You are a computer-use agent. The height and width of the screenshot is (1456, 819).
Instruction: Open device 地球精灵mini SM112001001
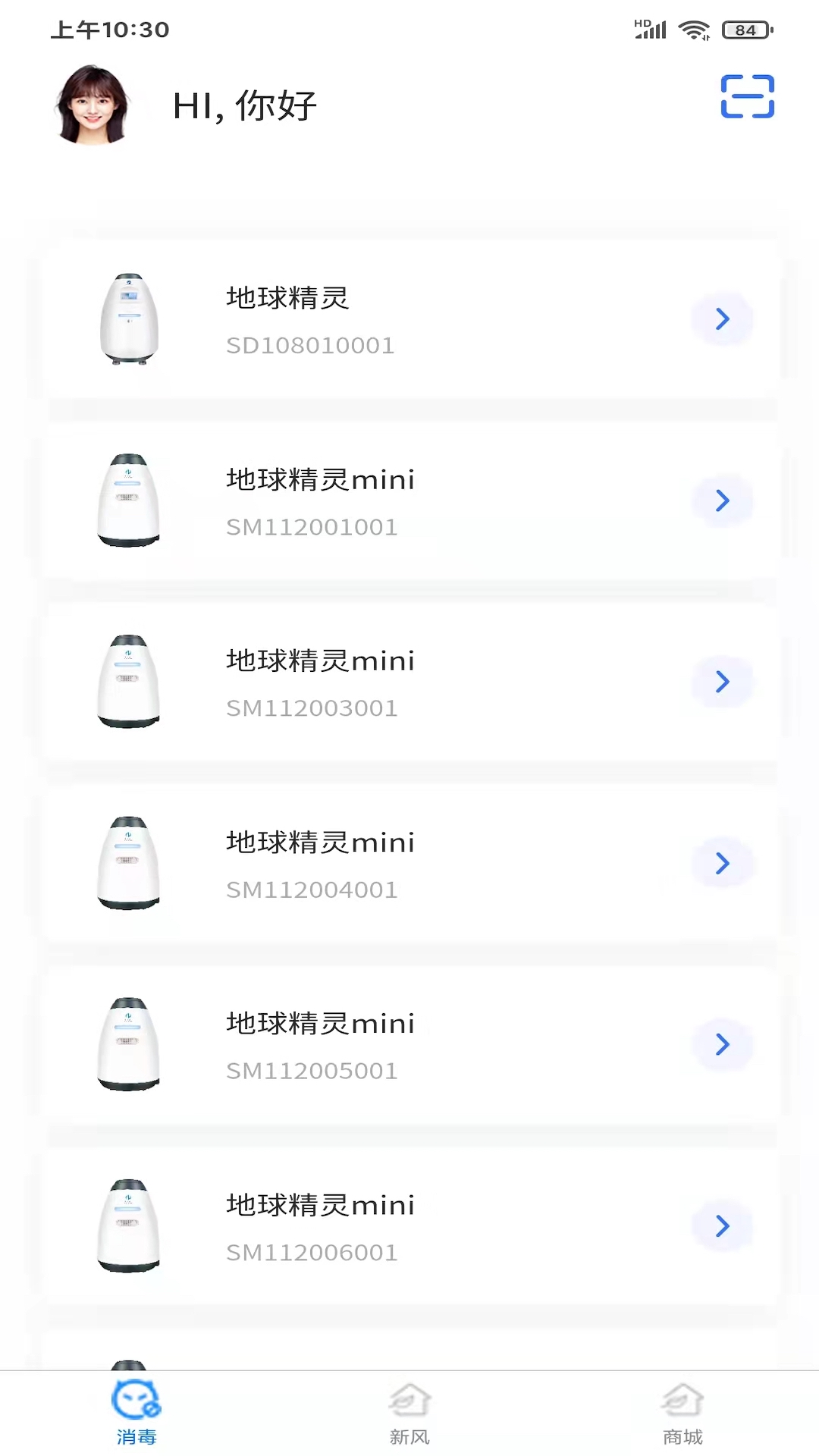[x=409, y=500]
